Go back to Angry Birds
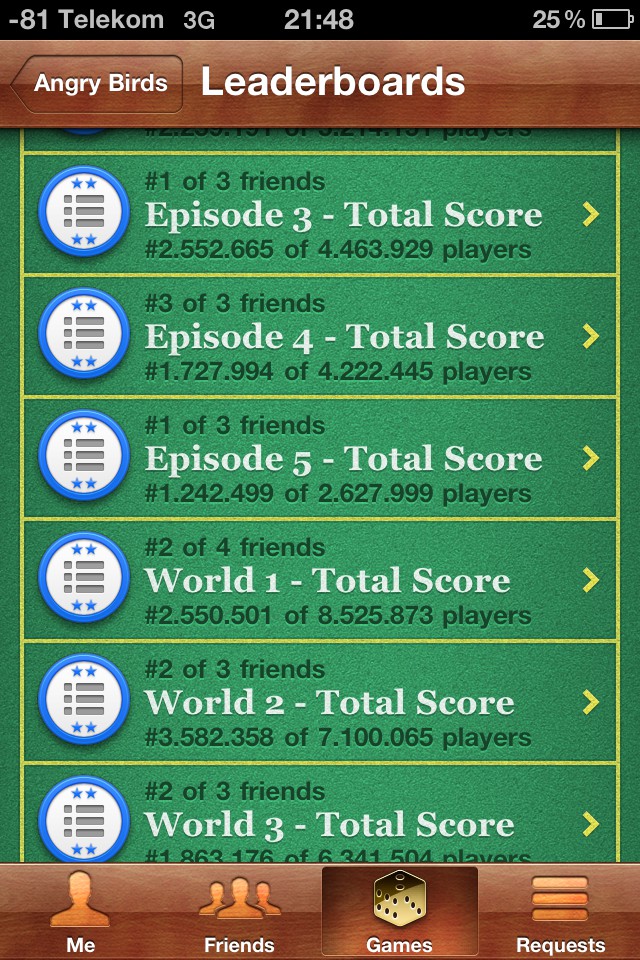640x960 pixels. (x=97, y=84)
